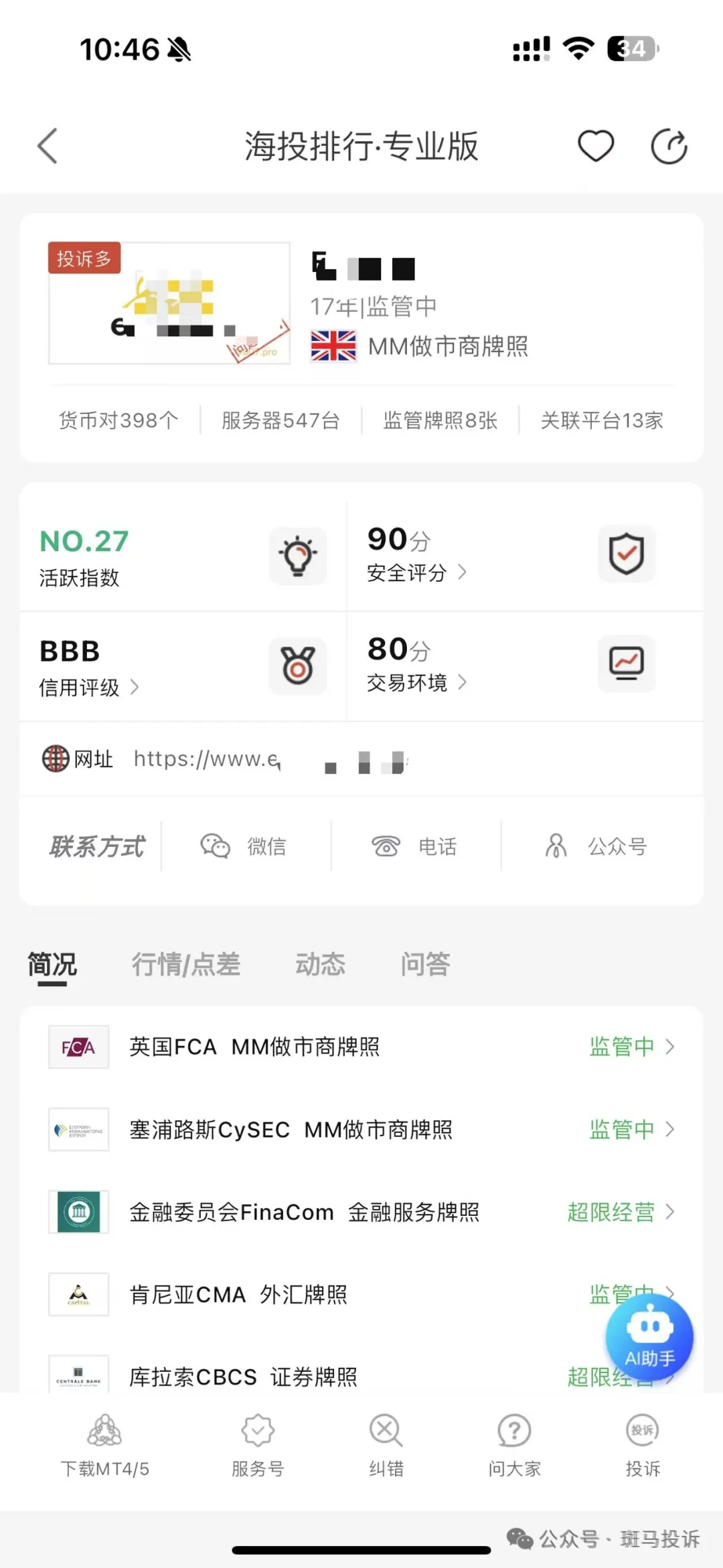Open the 塞浦路斯CySEC license row
This screenshot has height=1568, width=723.
pos(361,1129)
